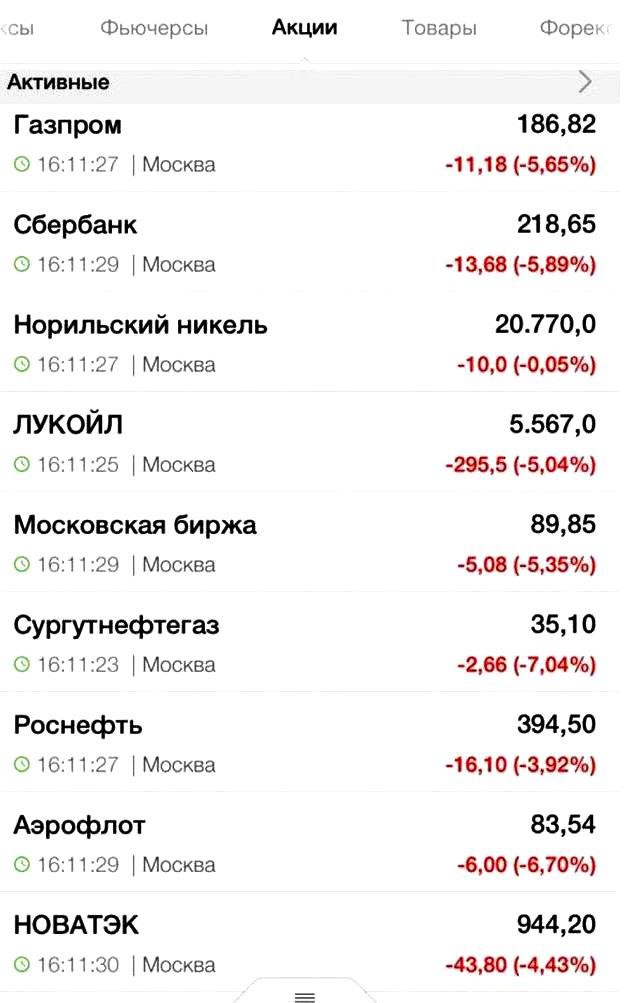Tap the bottom pull-up menu handle
The width and height of the screenshot is (626, 1003).
tap(305, 995)
